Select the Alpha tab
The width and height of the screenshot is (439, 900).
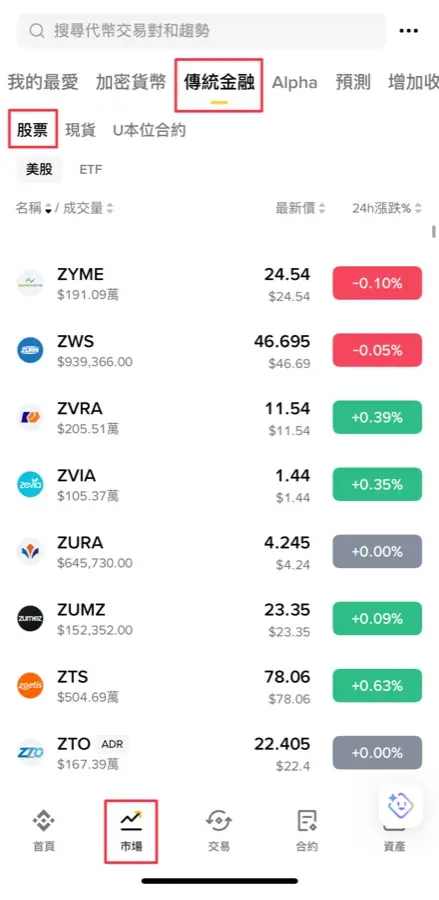point(294,83)
